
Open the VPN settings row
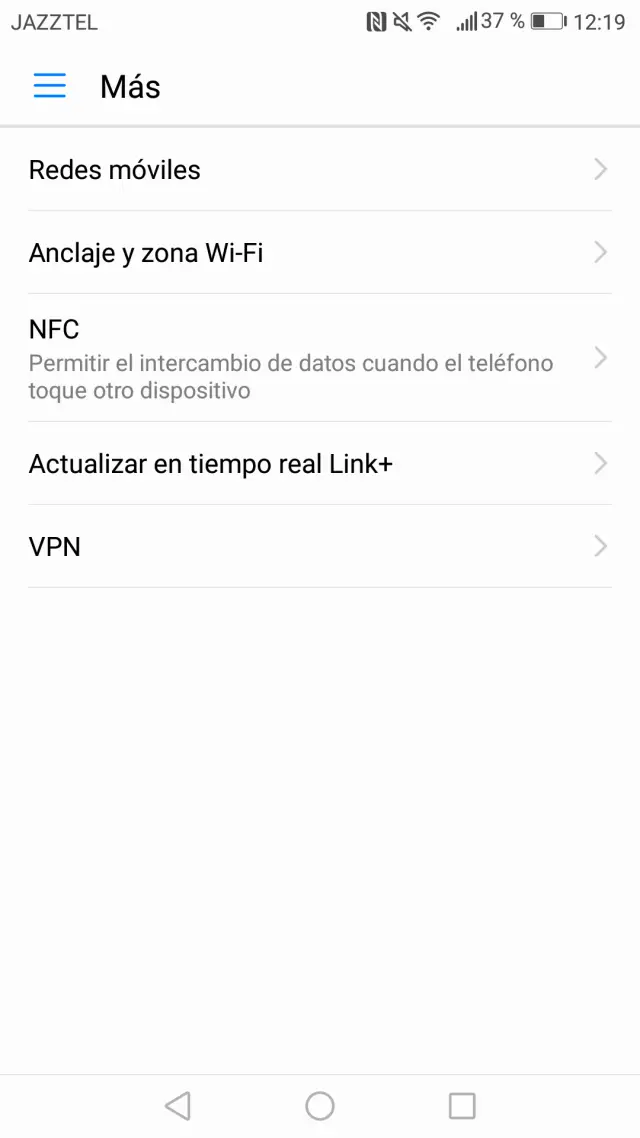coord(319,547)
